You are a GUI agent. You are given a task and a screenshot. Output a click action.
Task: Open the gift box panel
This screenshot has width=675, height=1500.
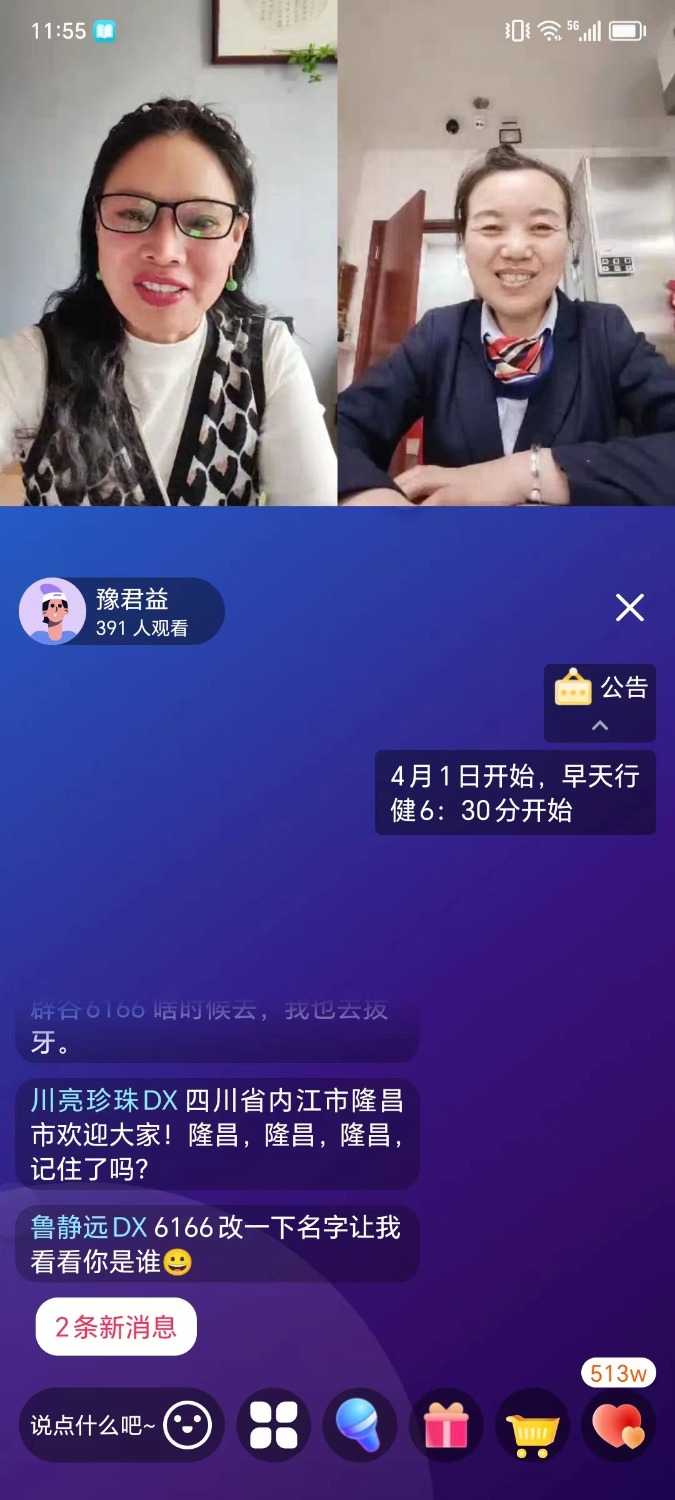pos(446,1426)
